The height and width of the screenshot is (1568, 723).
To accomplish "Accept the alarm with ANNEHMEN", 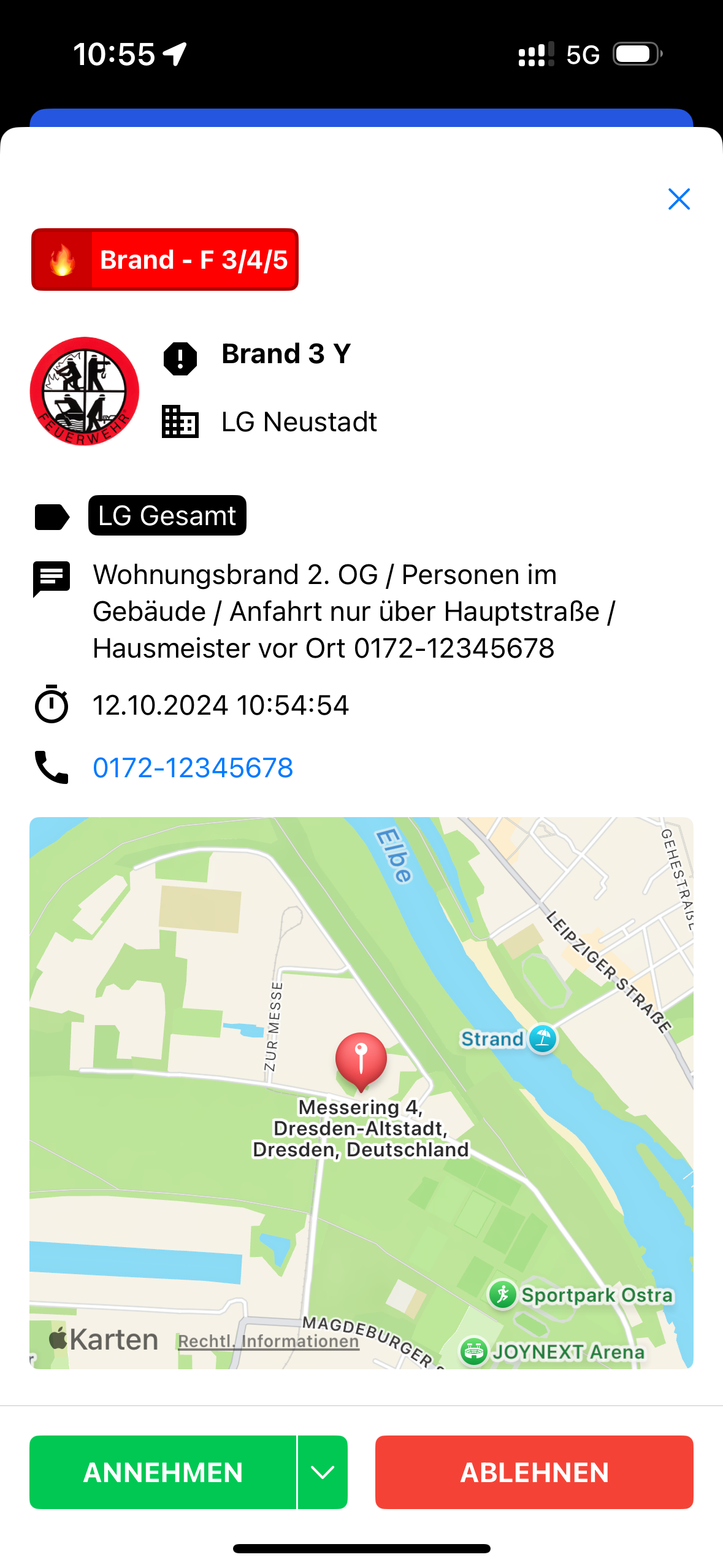I will click(163, 1472).
